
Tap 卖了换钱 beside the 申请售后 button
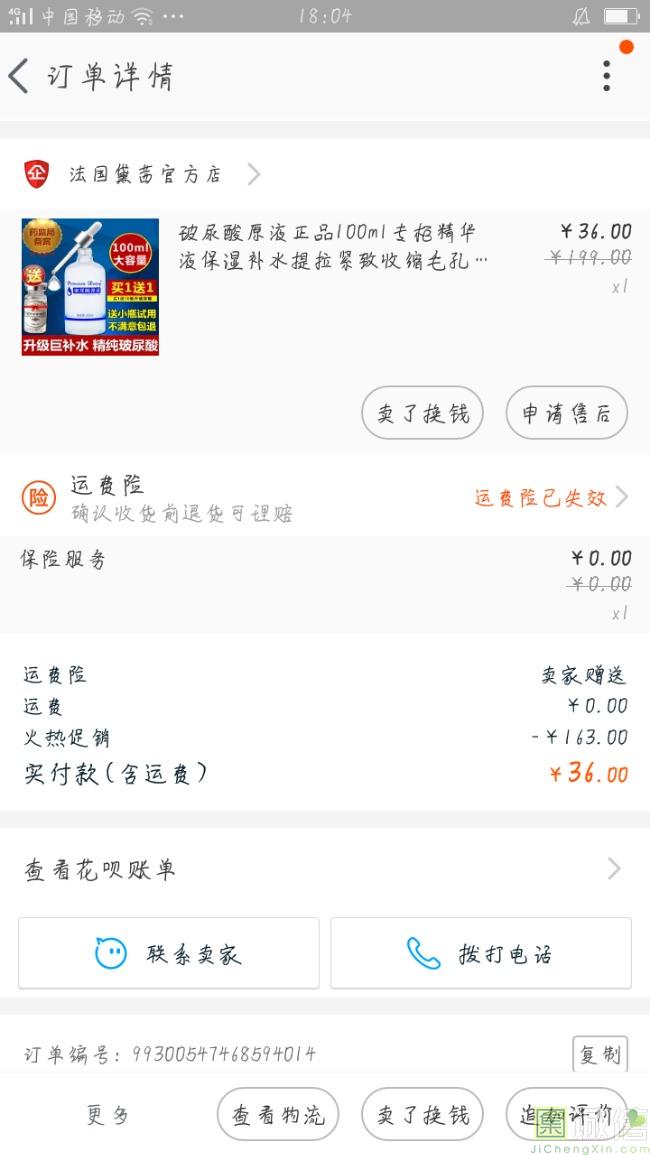[x=422, y=413]
